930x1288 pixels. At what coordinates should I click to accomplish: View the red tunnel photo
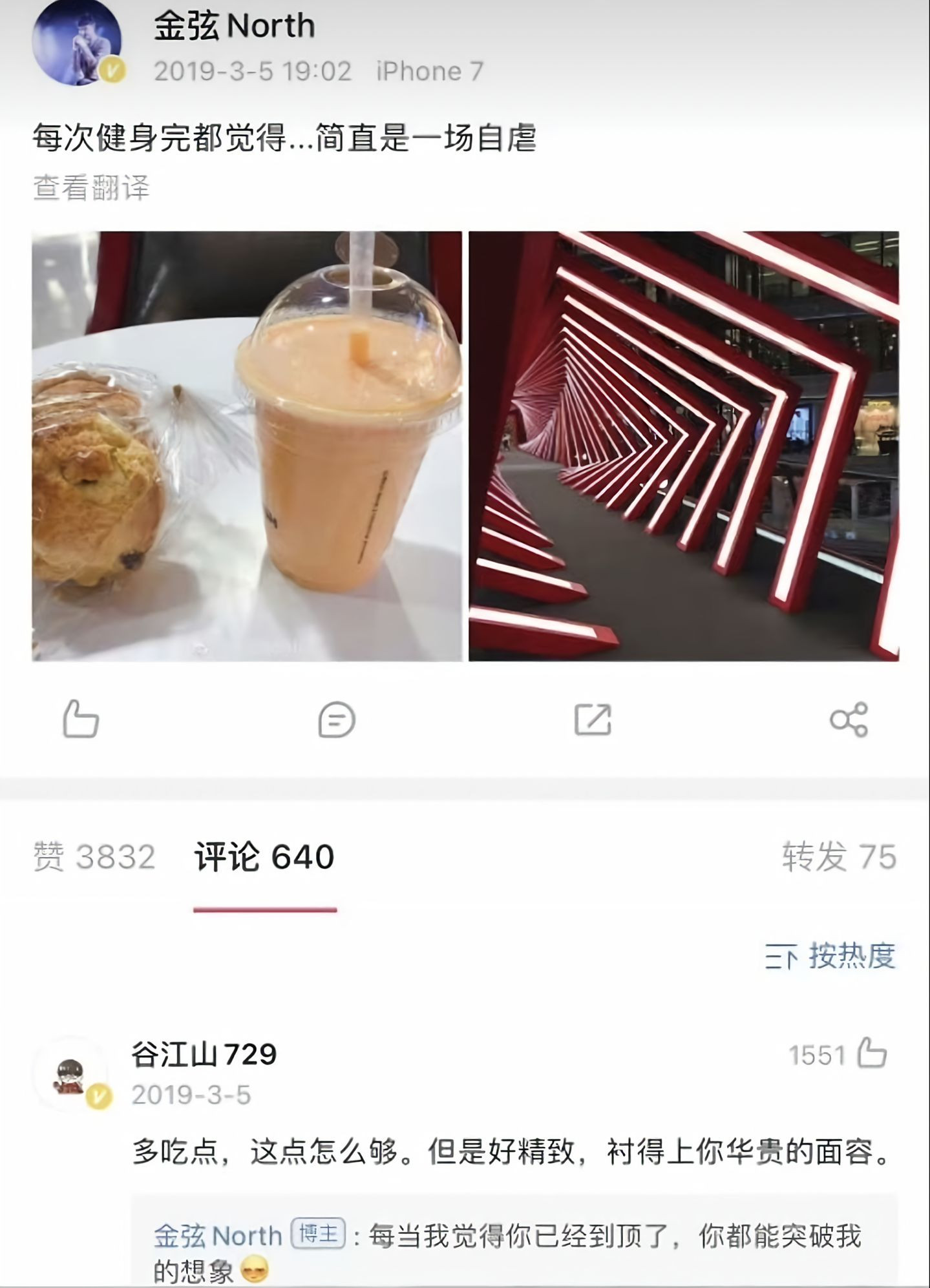coord(683,446)
